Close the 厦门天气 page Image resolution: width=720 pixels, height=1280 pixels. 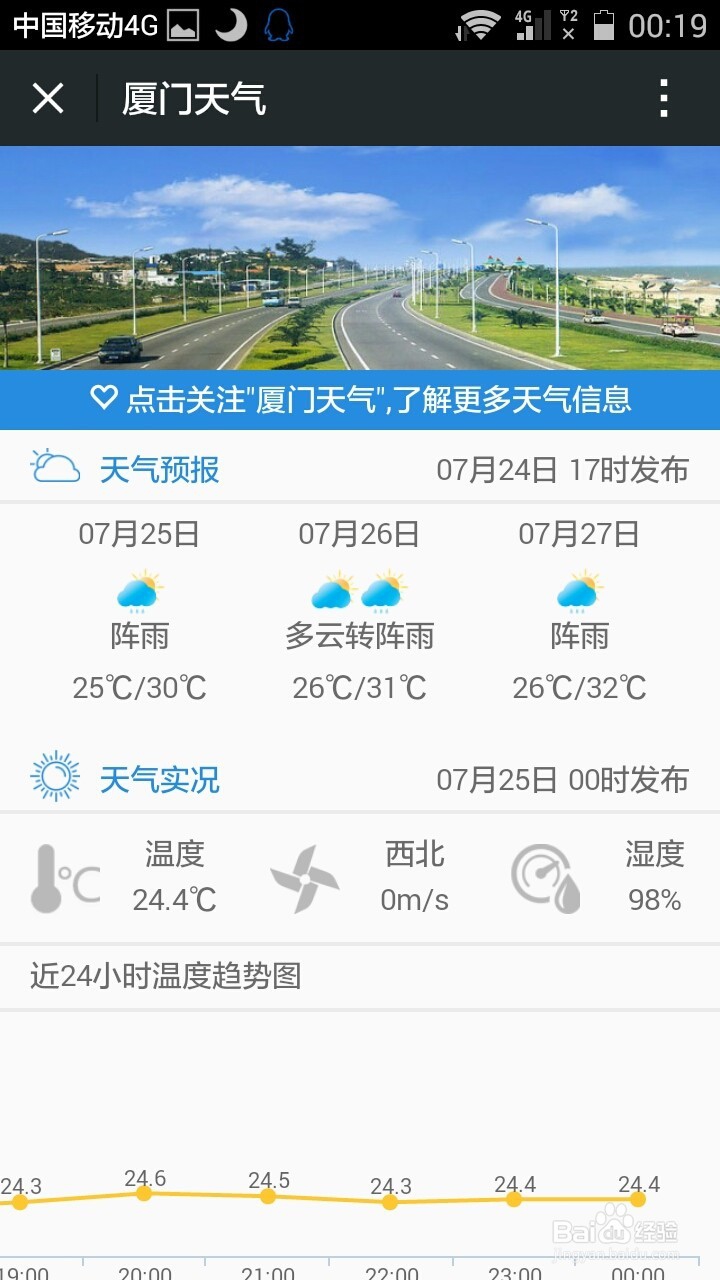click(x=48, y=99)
